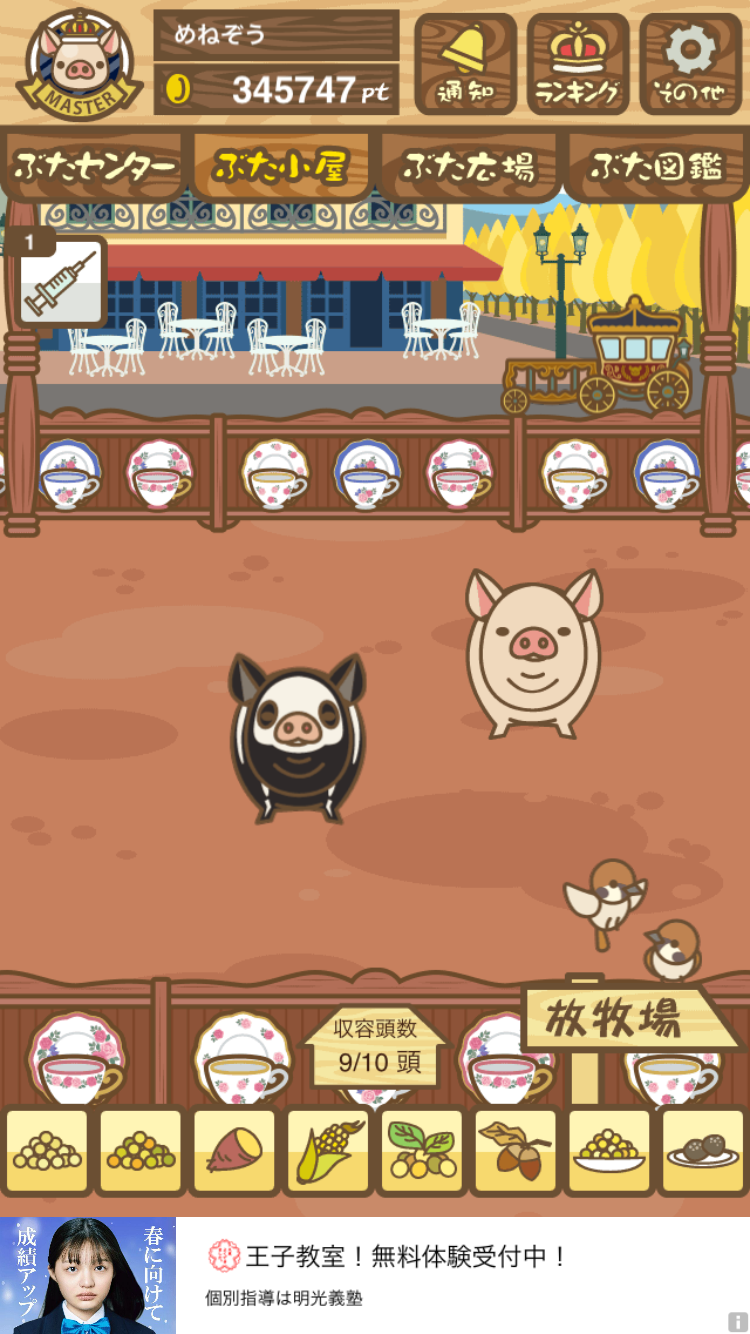Open the MASTER pig profile badge
Image resolution: width=750 pixels, height=1334 pixels.
[x=79, y=64]
